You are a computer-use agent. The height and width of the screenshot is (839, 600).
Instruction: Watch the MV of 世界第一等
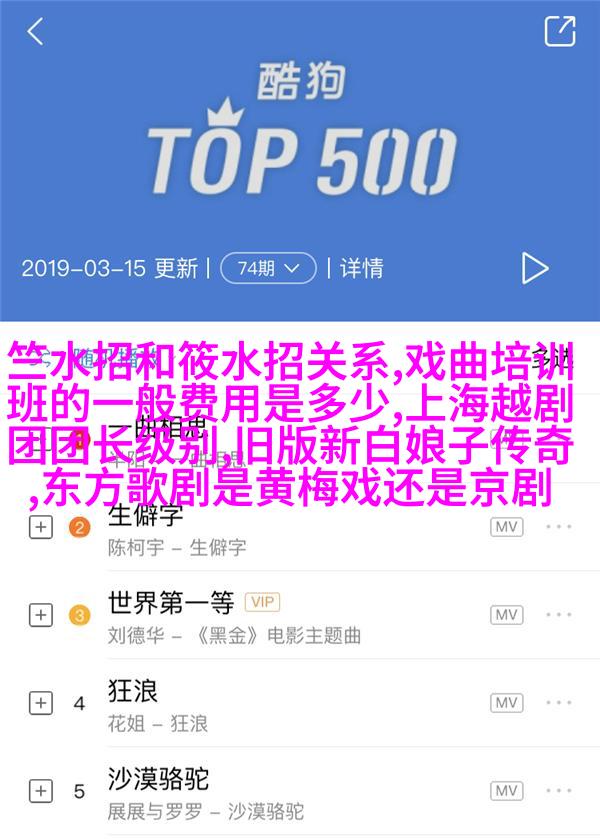[507, 615]
